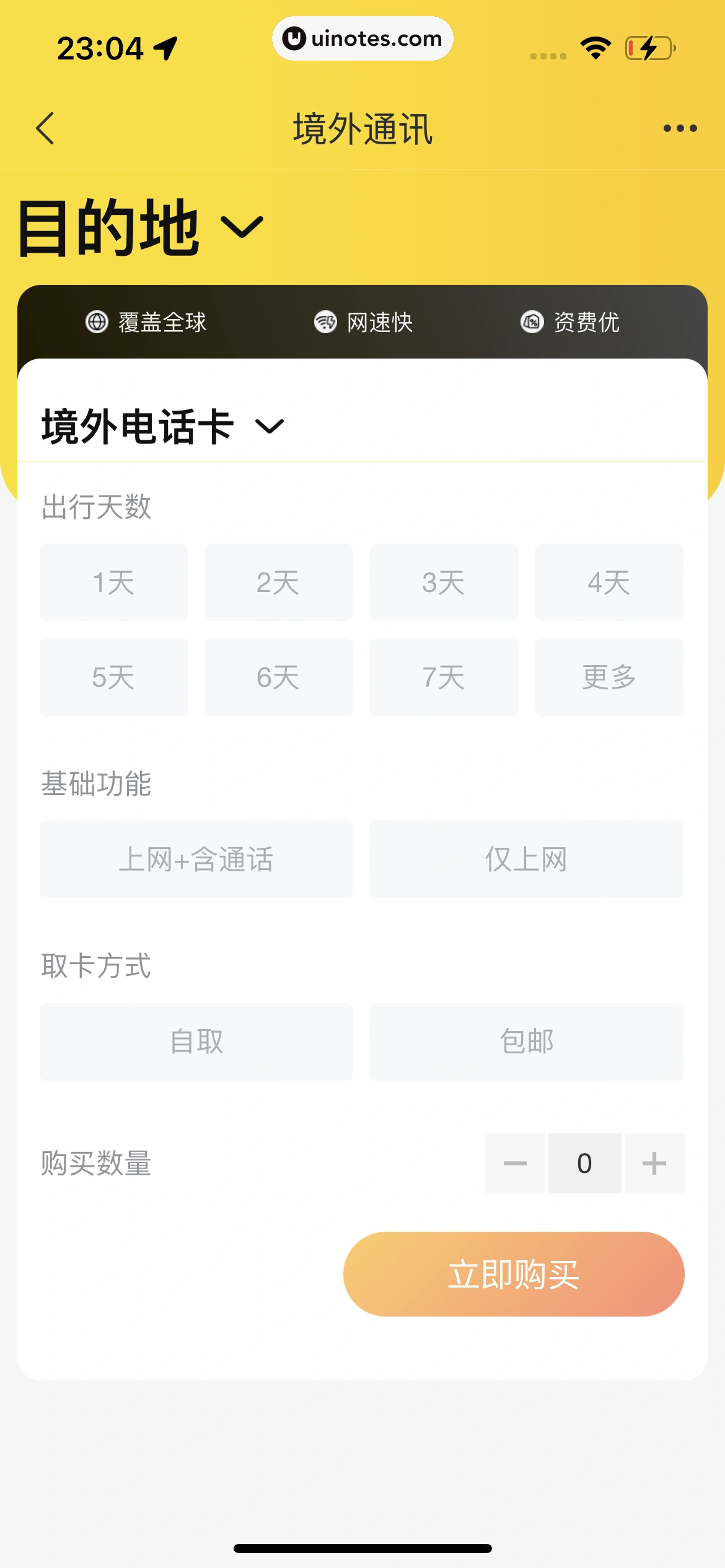Go back from 境外通讯 page
Image resolution: width=725 pixels, height=1568 pixels.
(x=45, y=128)
